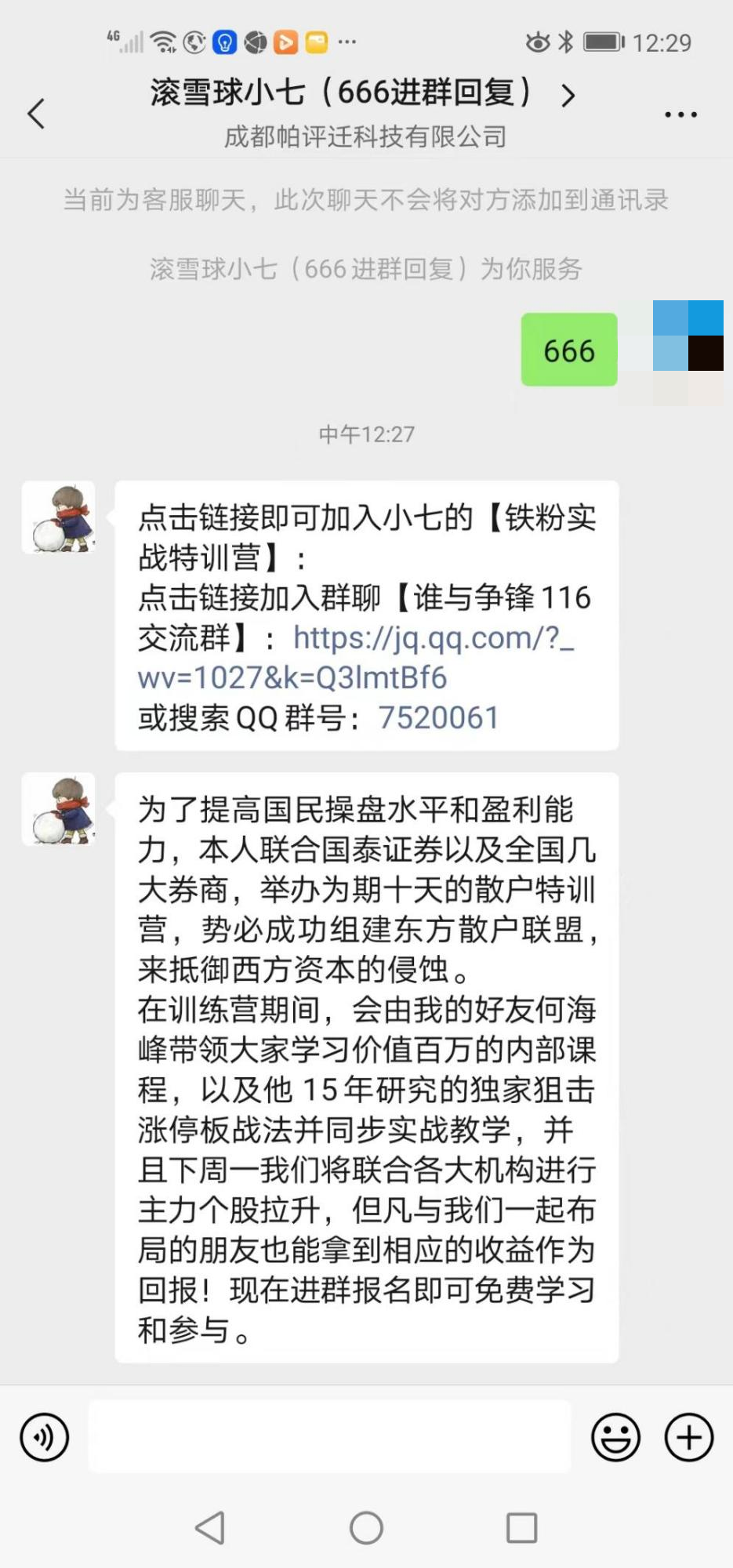Open the plus attachments panel
This screenshot has width=733, height=1568.
pyautogui.click(x=688, y=1437)
